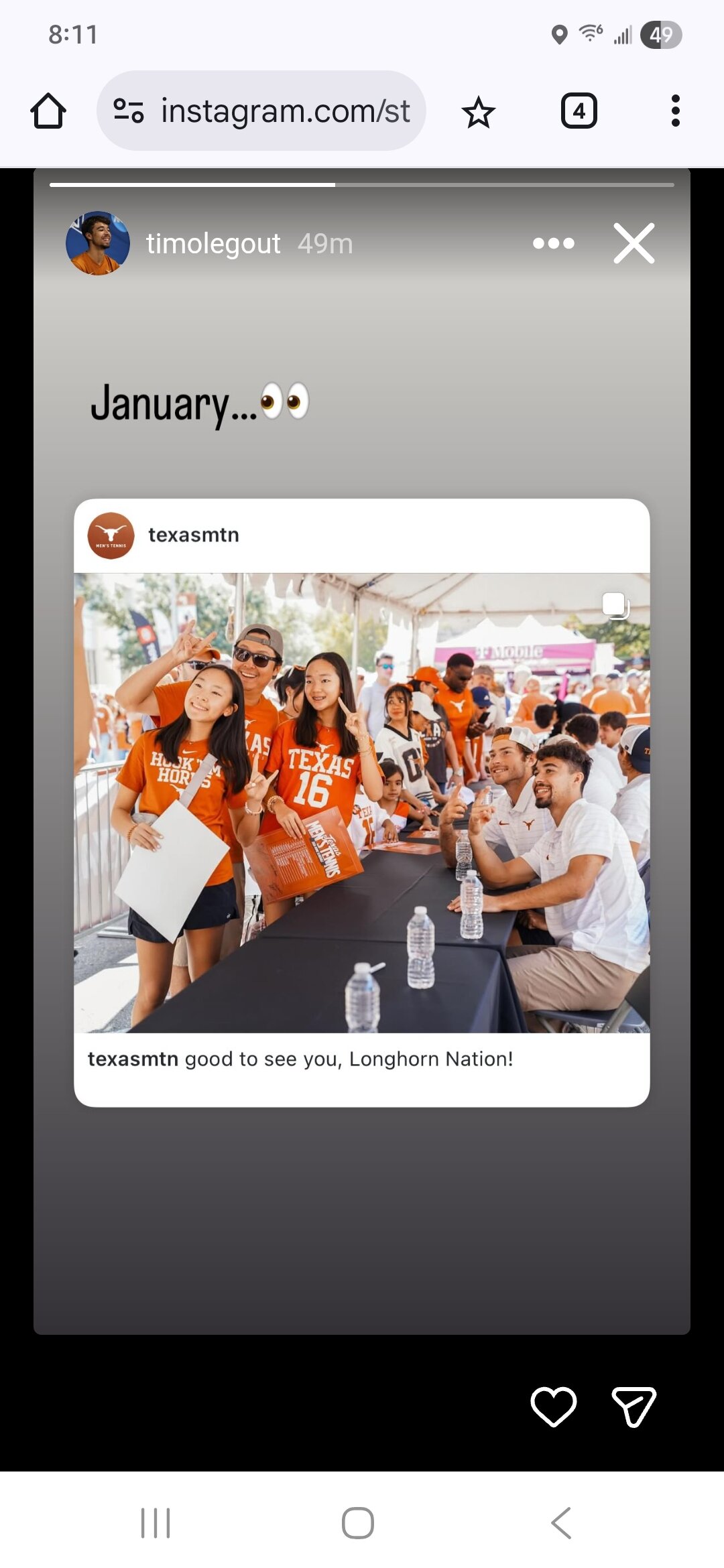Open the timolegout username link
The height and width of the screenshot is (1568, 724).
(x=213, y=243)
